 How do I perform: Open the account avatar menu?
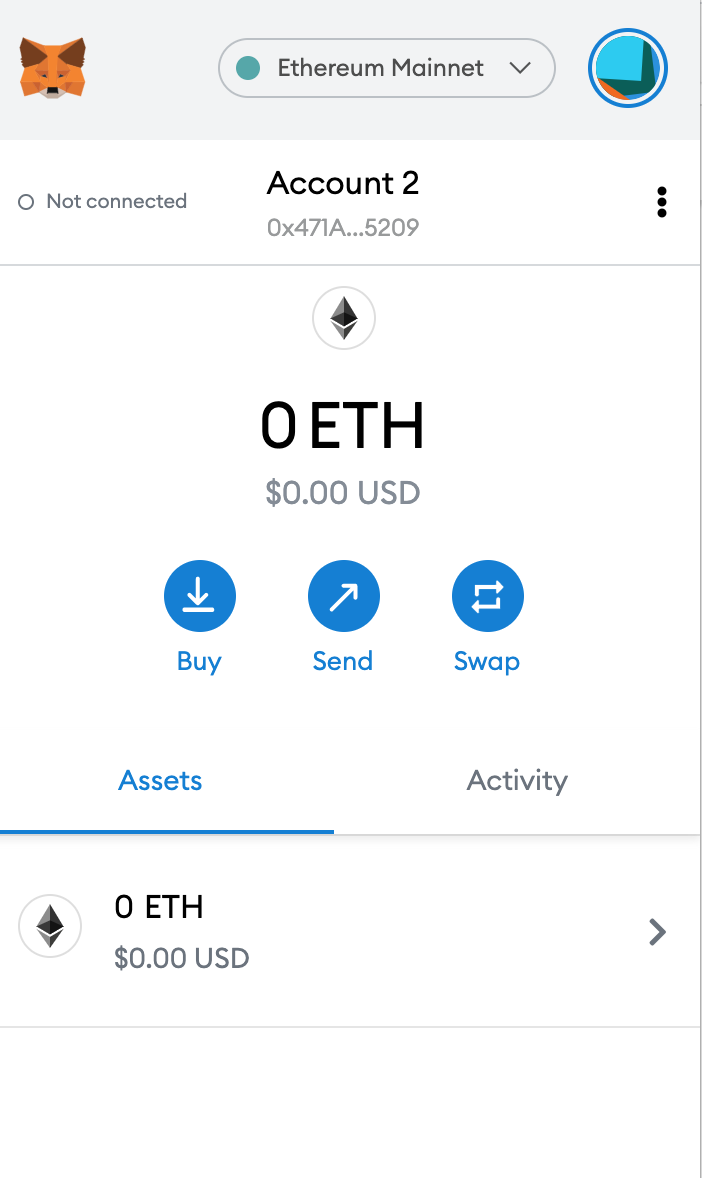627,68
